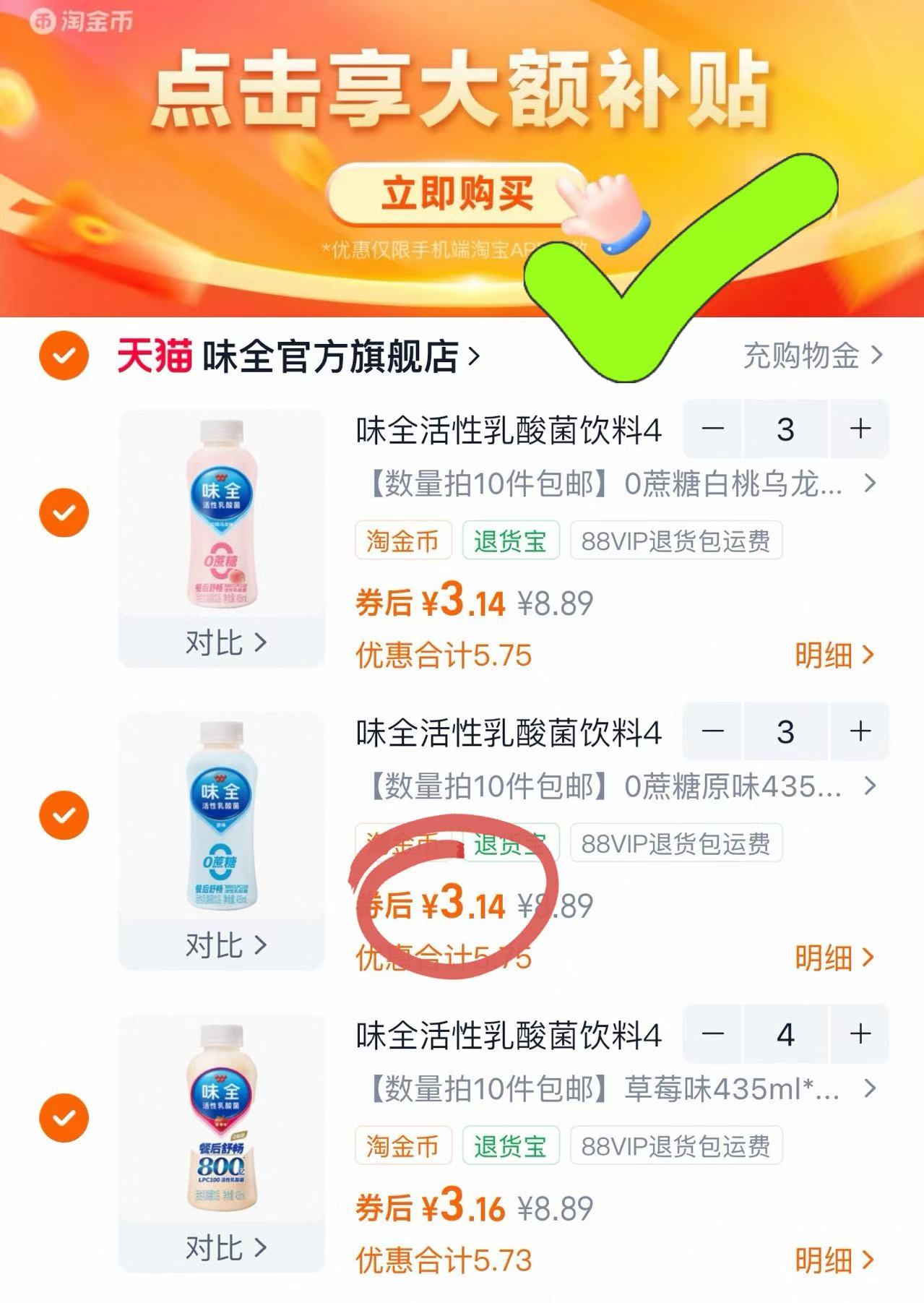924x1303 pixels.
Task: Select the 退货宝 badge on the original flavor item
Action: [511, 842]
